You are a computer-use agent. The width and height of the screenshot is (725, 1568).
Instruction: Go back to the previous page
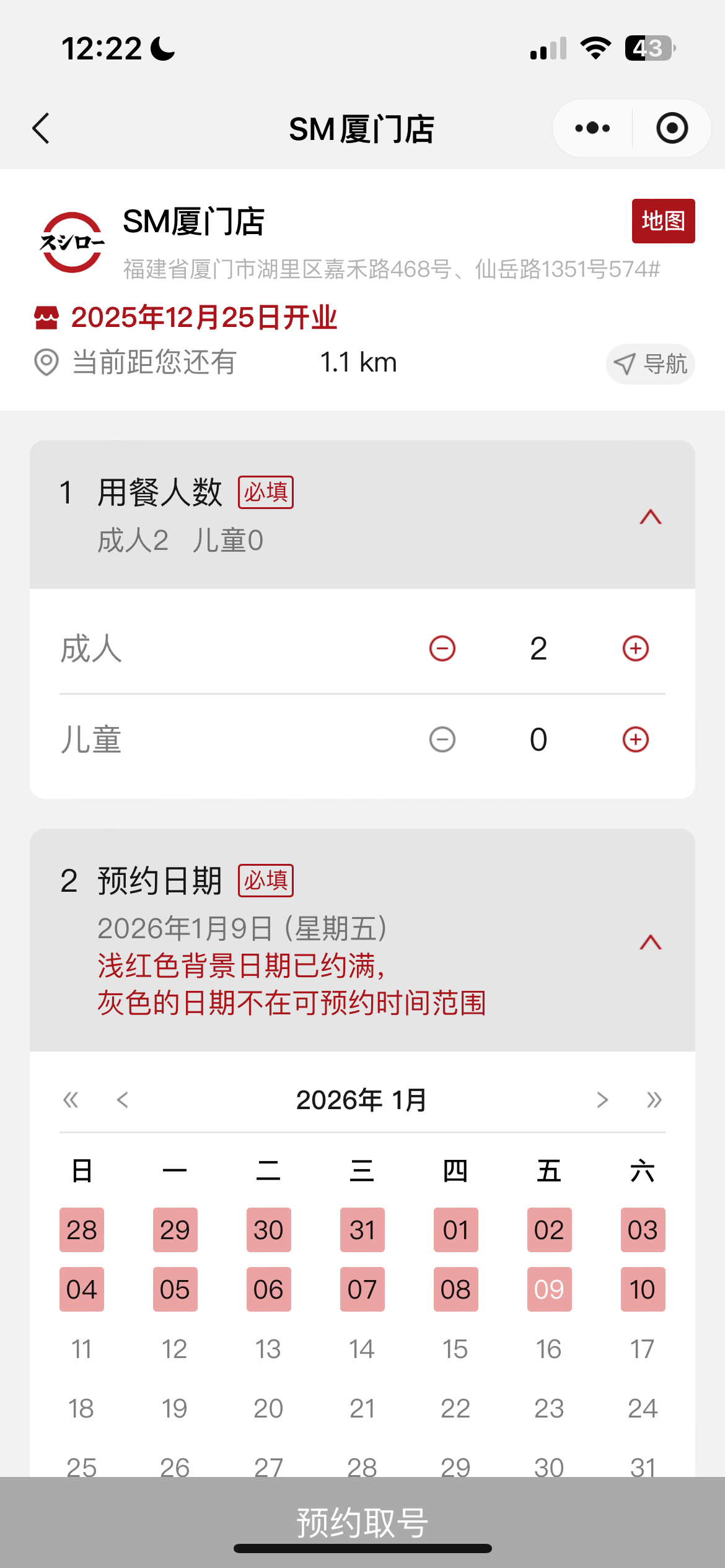click(41, 128)
